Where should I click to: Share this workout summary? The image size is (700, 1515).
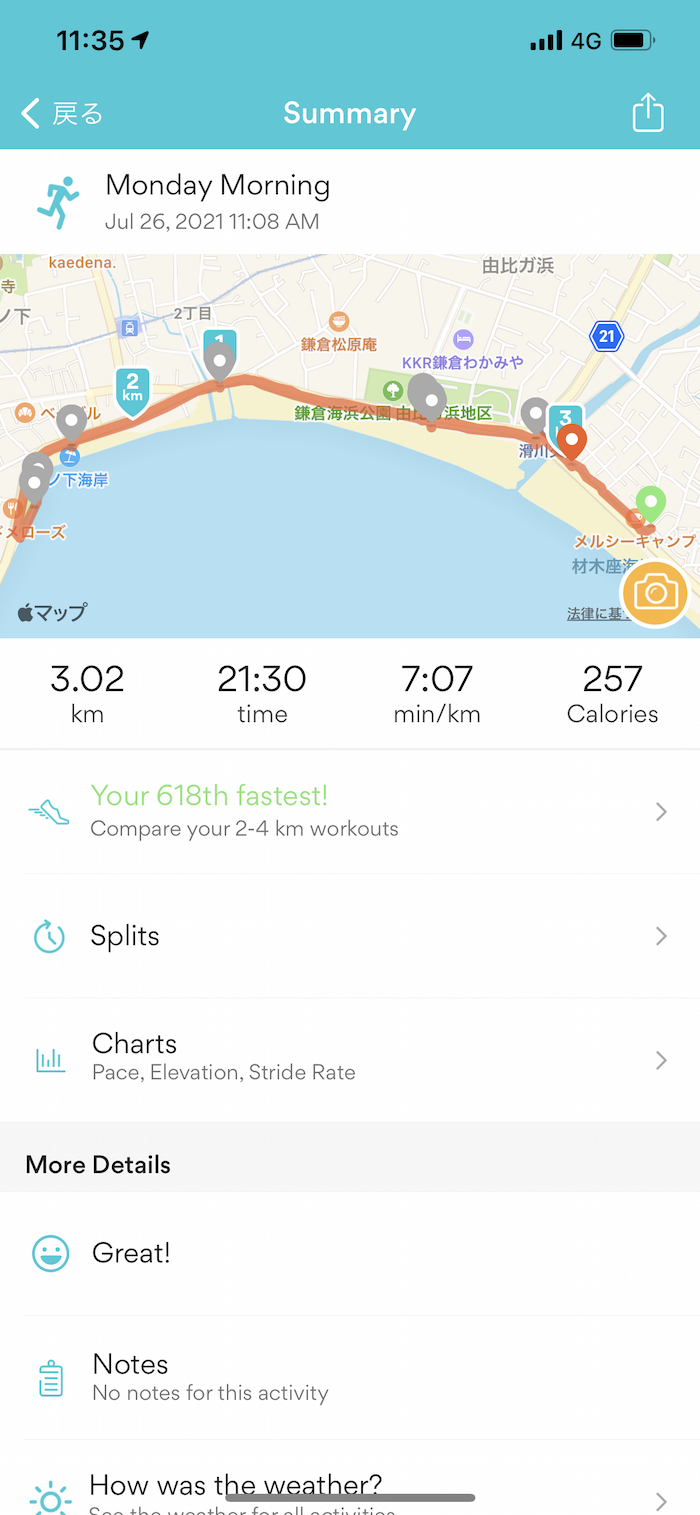(648, 112)
